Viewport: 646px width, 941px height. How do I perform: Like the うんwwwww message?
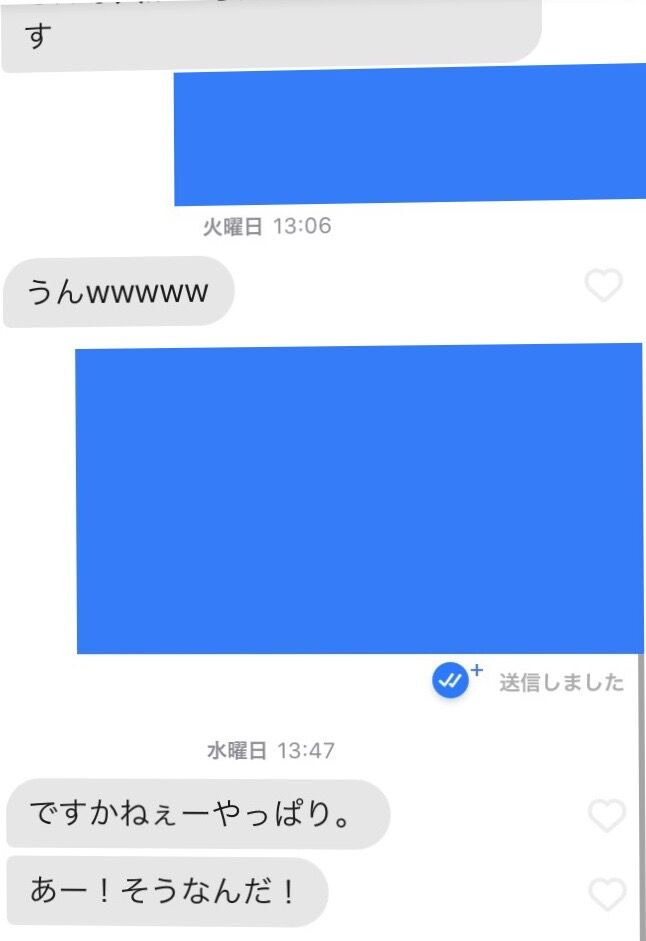603,287
